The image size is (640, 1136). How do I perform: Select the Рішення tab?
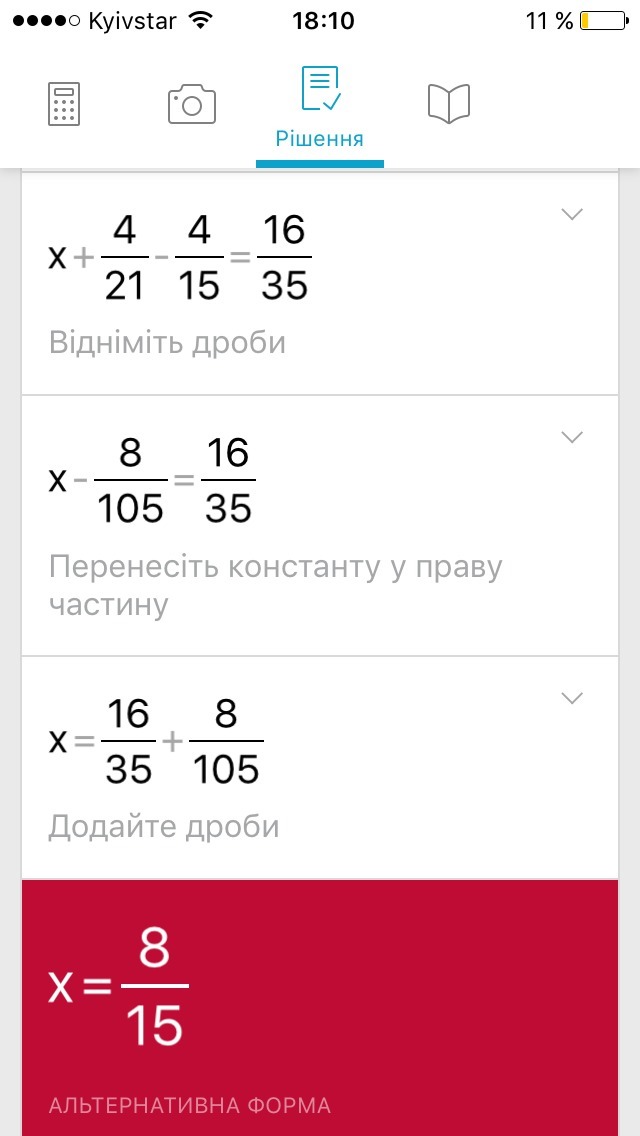320,106
